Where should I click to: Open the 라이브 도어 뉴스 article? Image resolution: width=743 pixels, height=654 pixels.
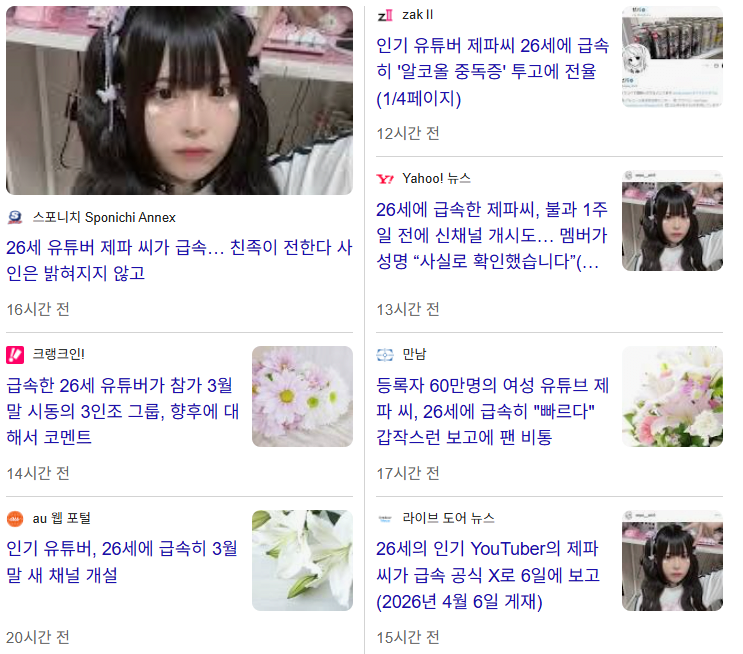tap(490, 575)
